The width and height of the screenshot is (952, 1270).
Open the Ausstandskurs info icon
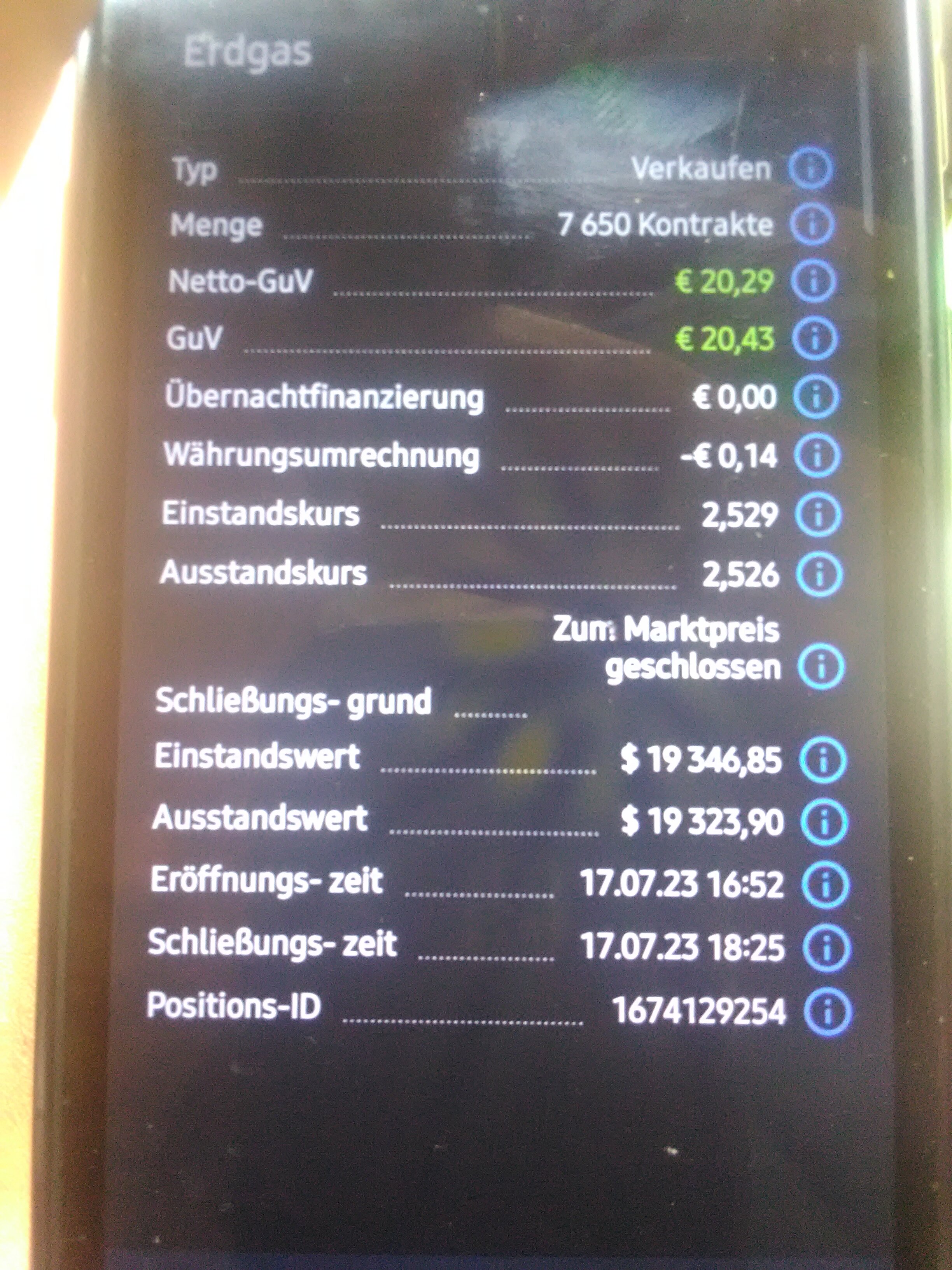point(820,575)
